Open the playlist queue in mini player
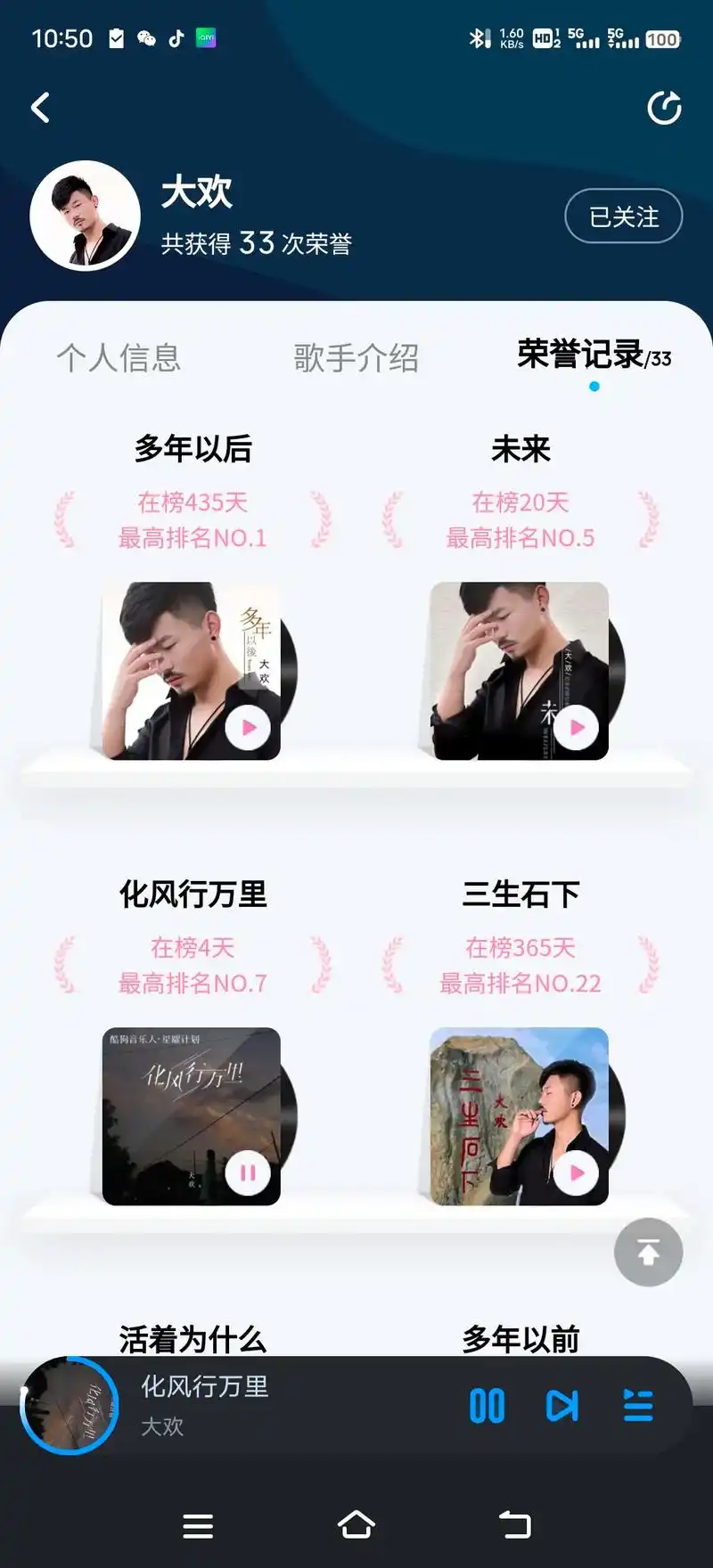The width and height of the screenshot is (713, 1568). coord(637,1406)
